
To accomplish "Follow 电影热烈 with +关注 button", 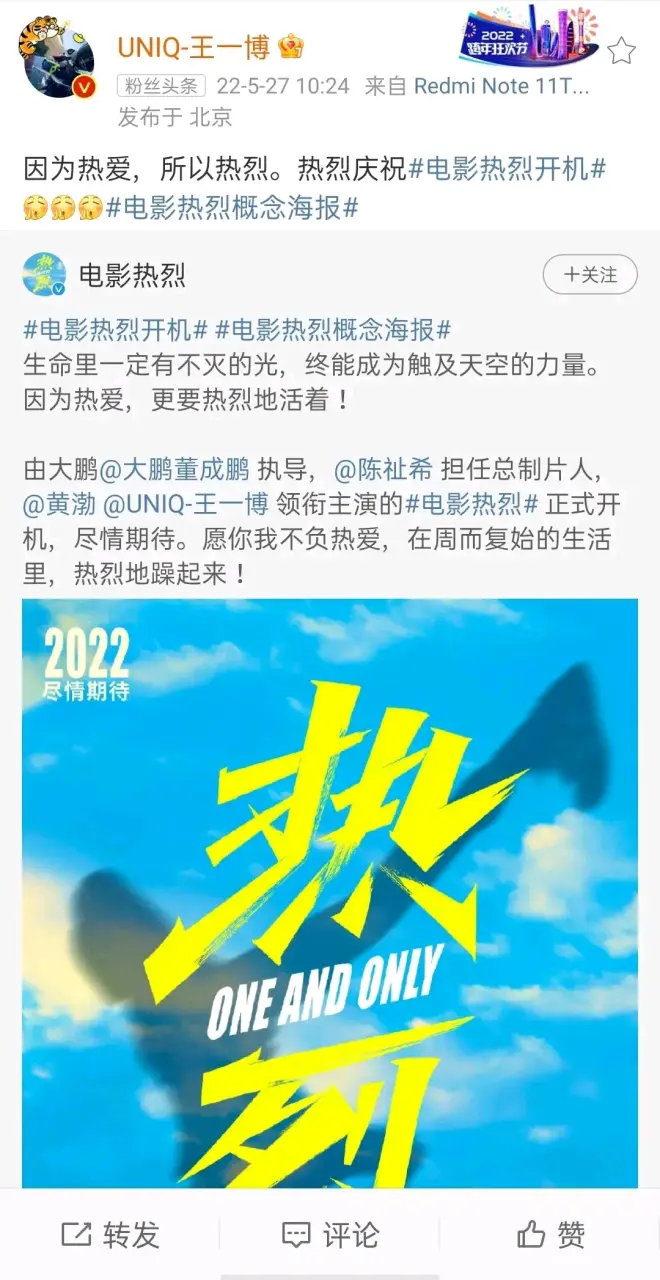I will coord(590,275).
